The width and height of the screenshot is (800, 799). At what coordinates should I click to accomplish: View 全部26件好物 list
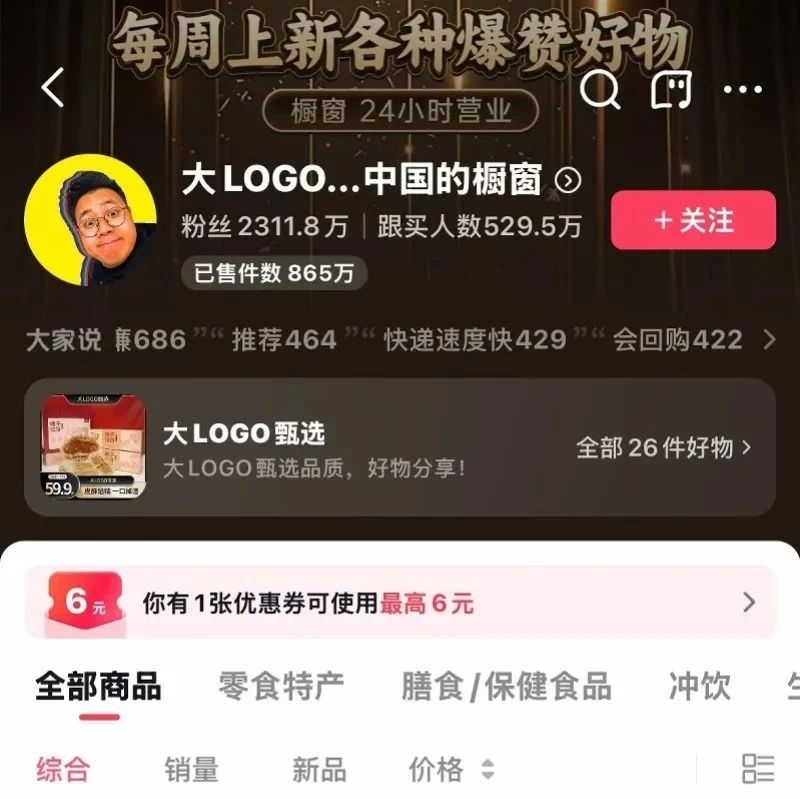pyautogui.click(x=663, y=448)
